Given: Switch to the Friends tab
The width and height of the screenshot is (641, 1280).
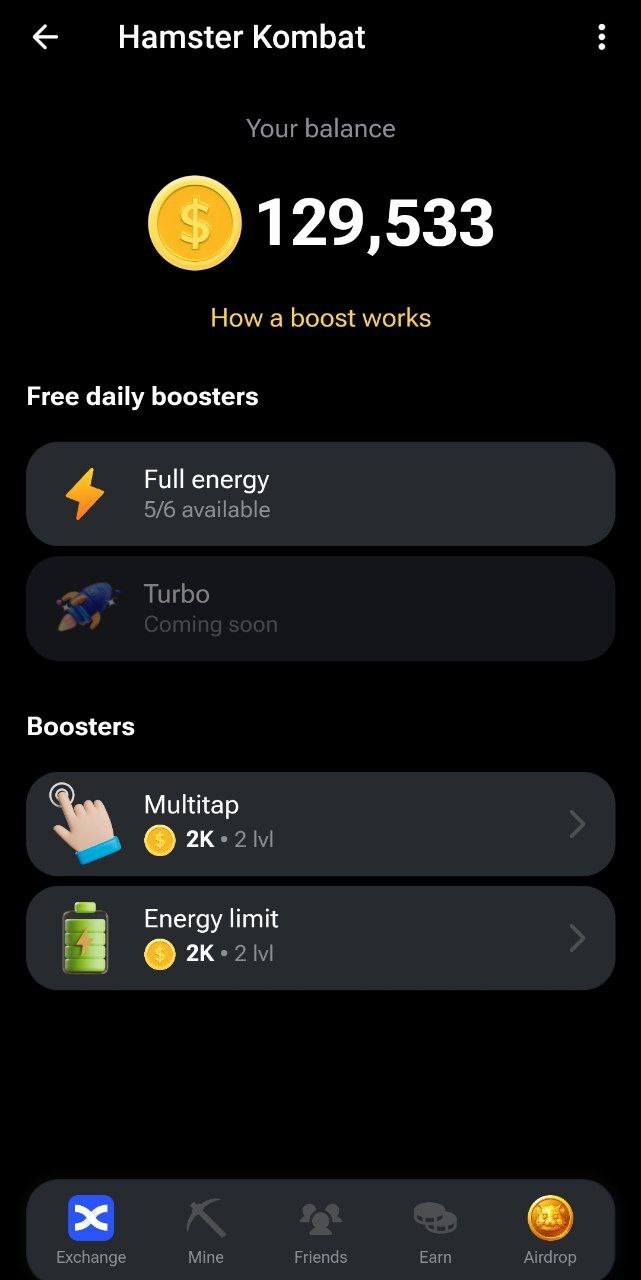Looking at the screenshot, I should click(x=320, y=1231).
